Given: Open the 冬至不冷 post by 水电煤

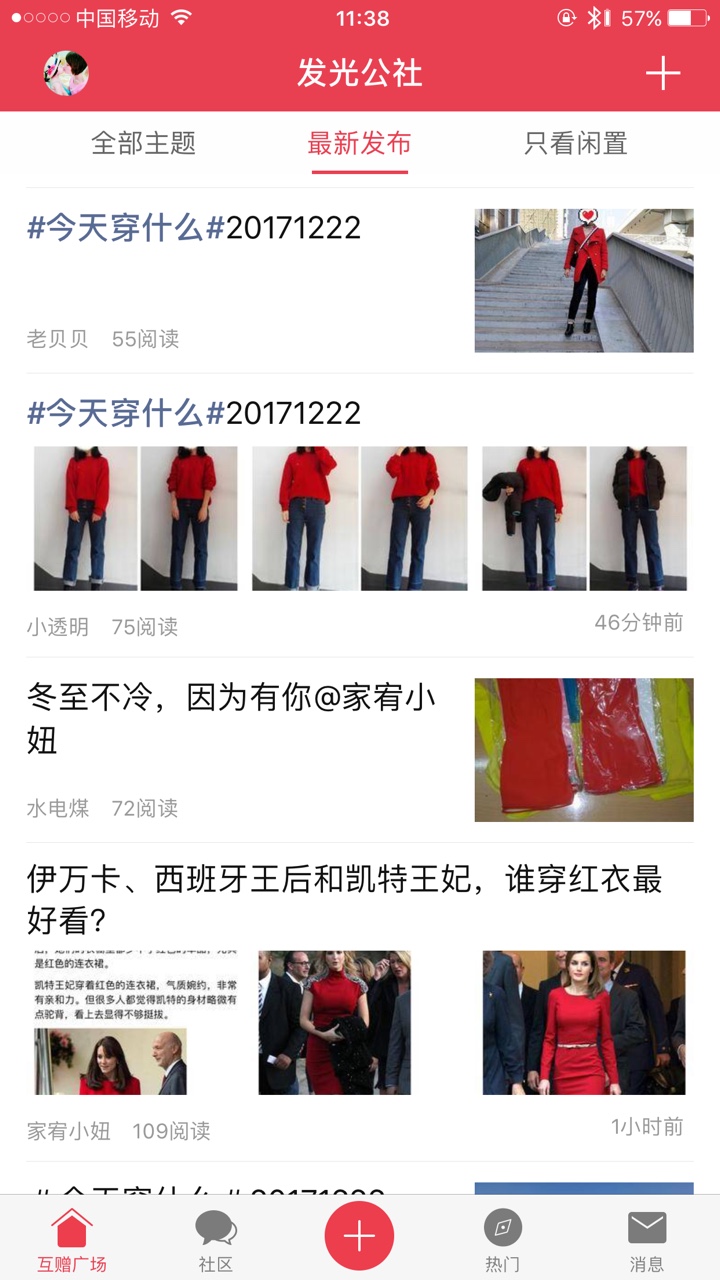Looking at the screenshot, I should pyautogui.click(x=360, y=750).
